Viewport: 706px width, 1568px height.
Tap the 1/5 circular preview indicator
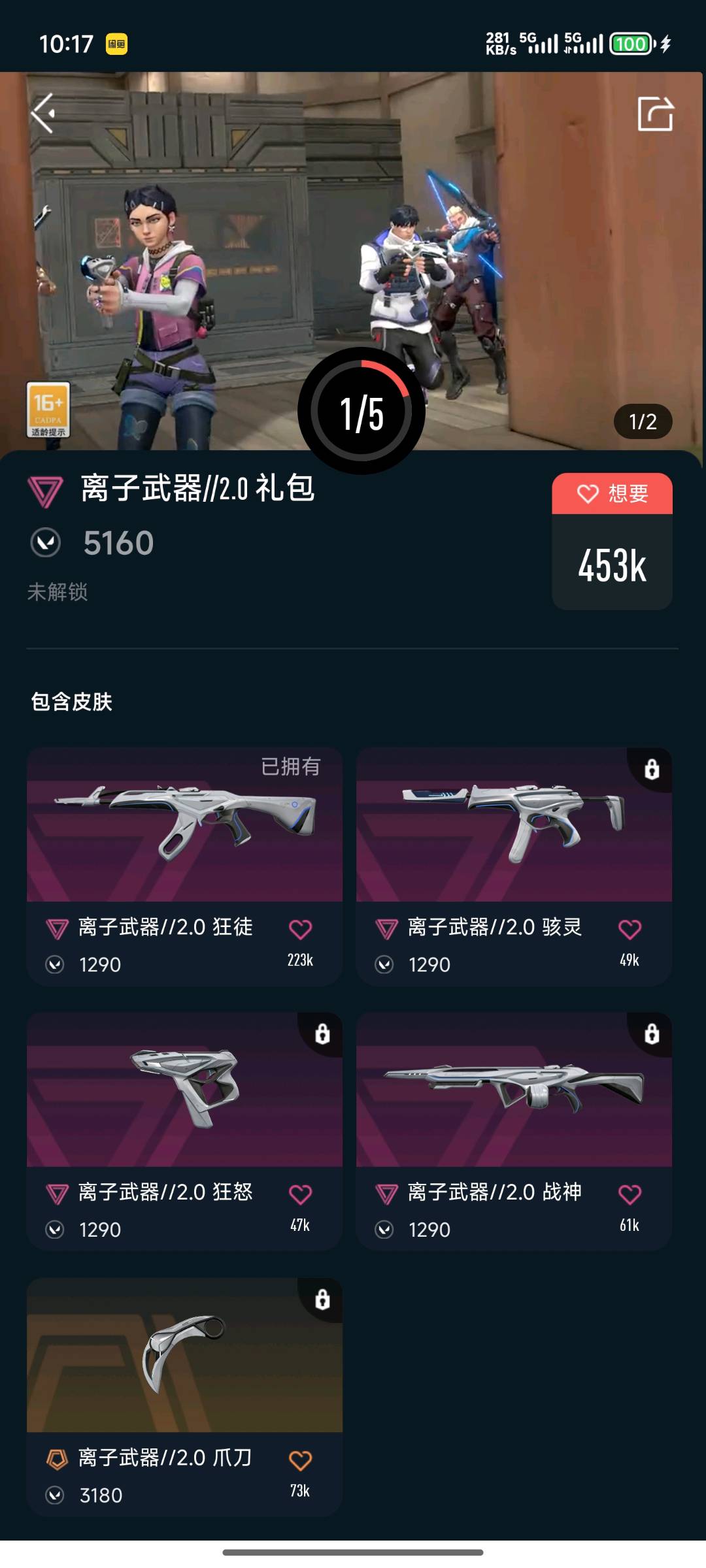[361, 412]
